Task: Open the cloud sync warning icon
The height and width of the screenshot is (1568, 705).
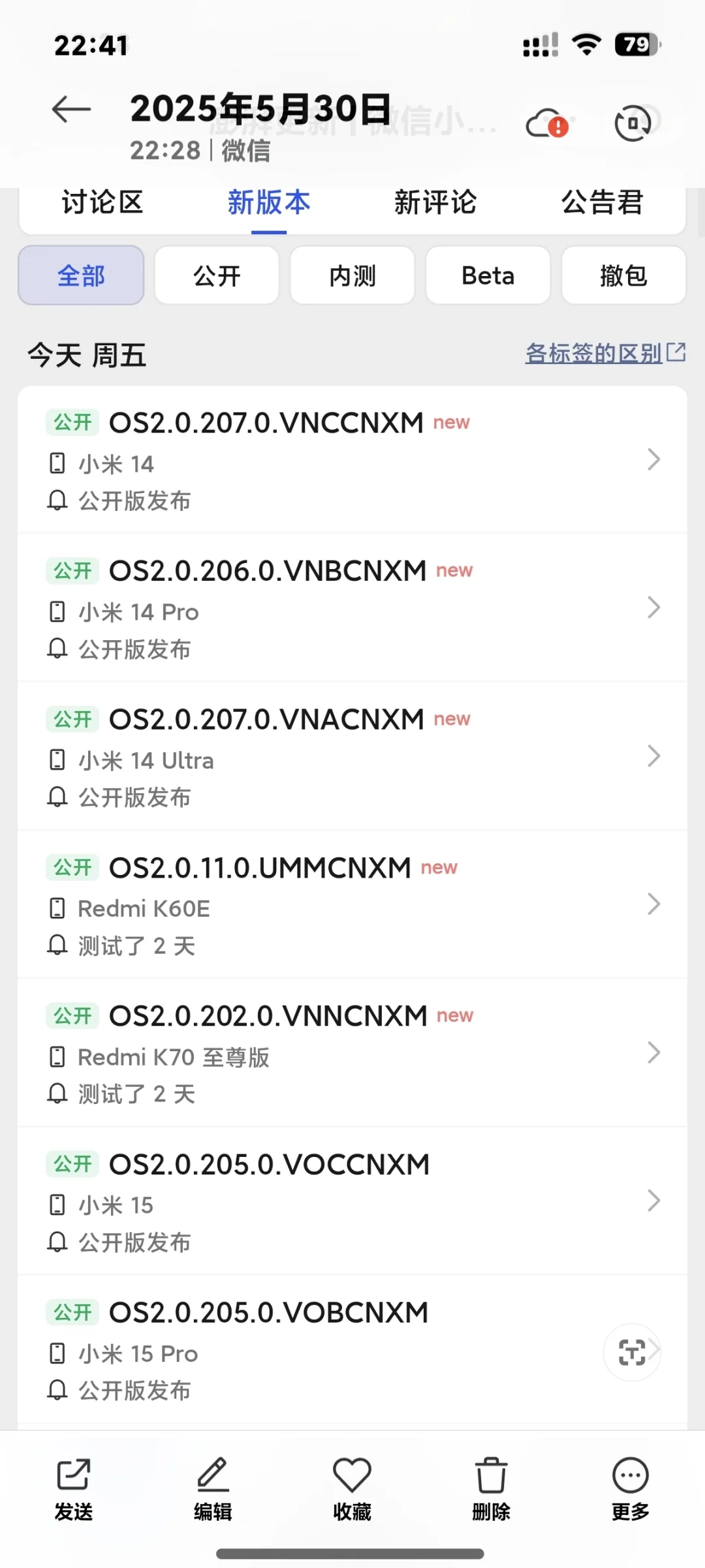Action: tap(547, 123)
